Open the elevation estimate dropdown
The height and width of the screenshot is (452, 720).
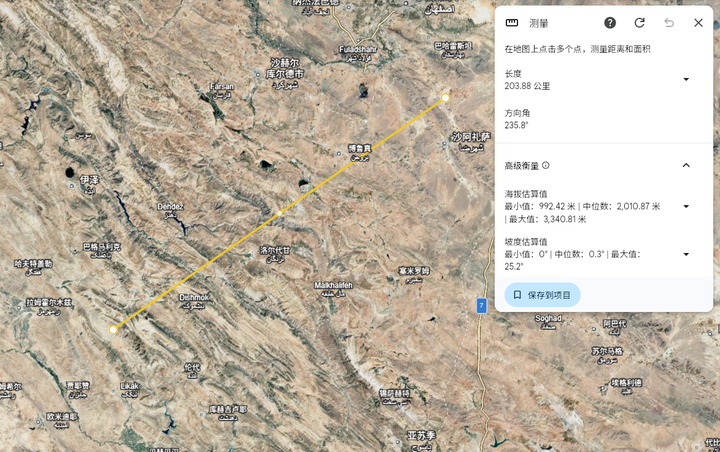[686, 207]
